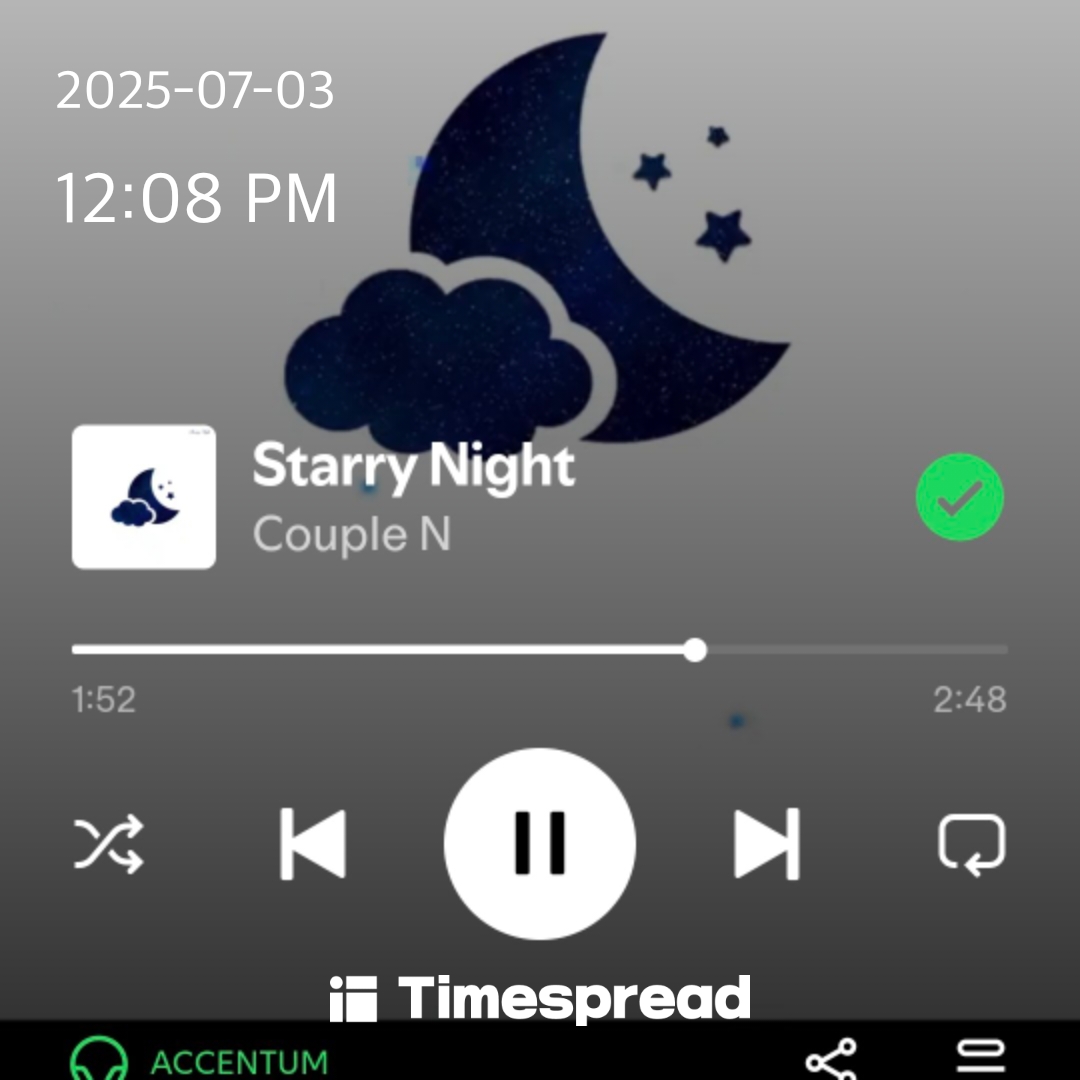Open the ACCENTUM headphone device picker
The width and height of the screenshot is (1080, 1080).
pos(200,1060)
